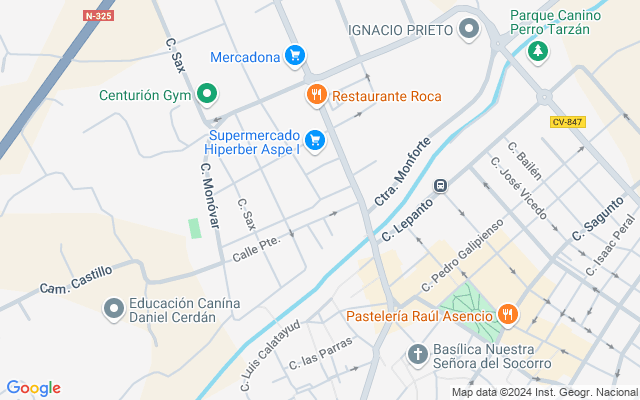The width and height of the screenshot is (640, 400).
Task: Open the Mercadona supermarket marker
Action: [294, 56]
